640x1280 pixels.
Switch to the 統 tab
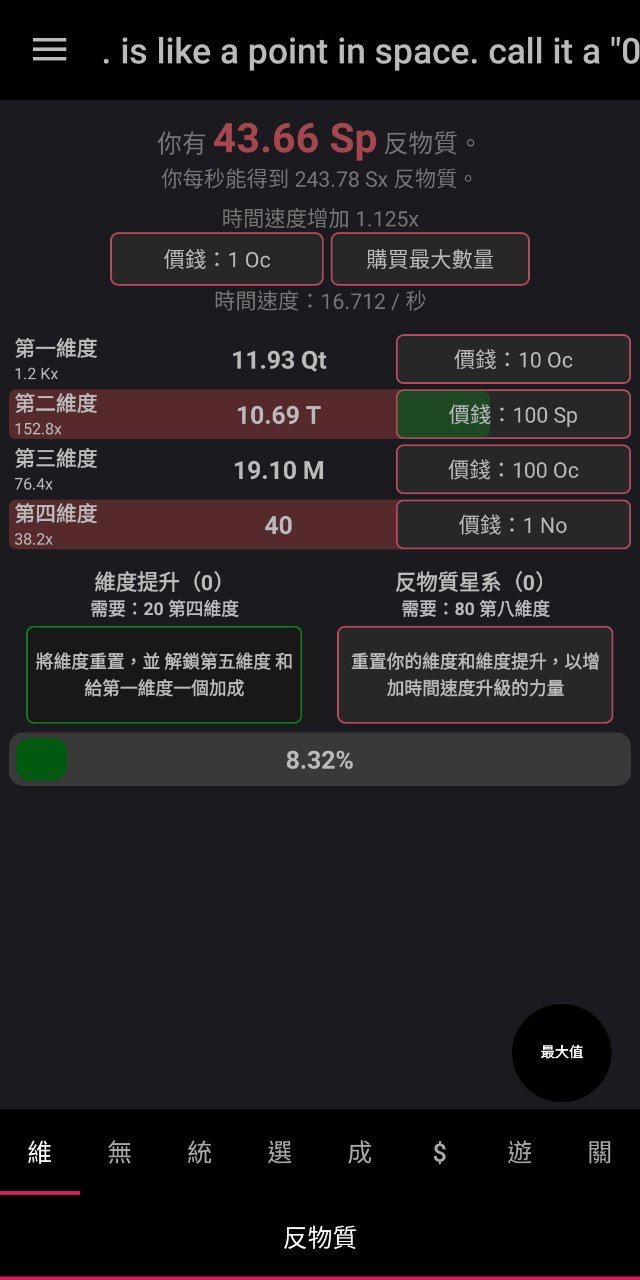click(x=200, y=1152)
